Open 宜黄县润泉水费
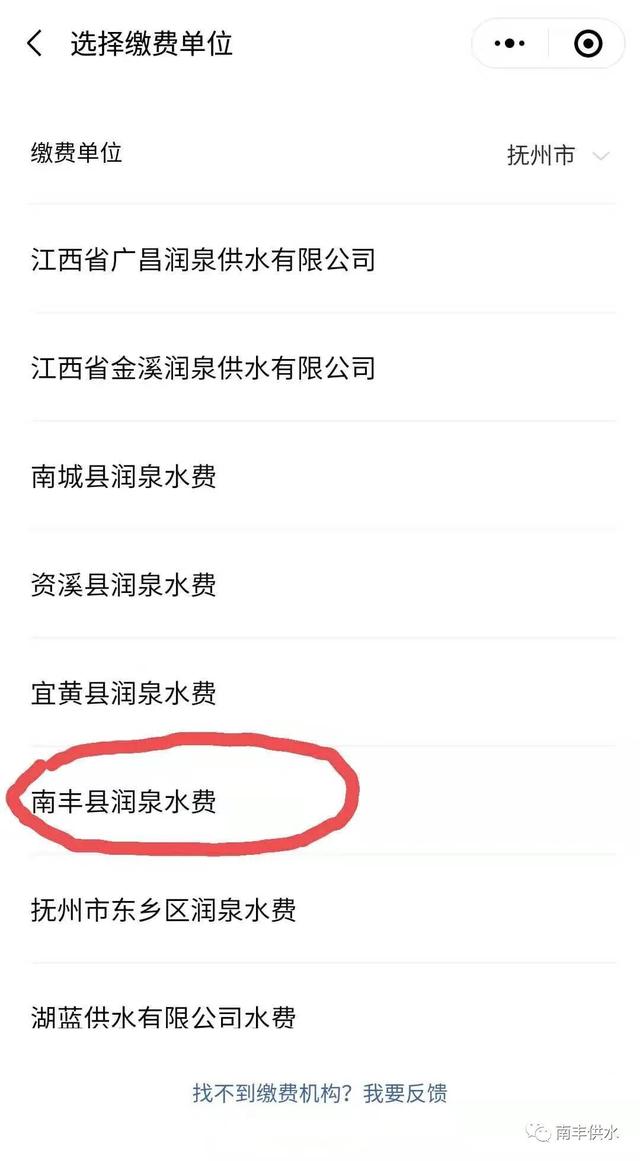 pyautogui.click(x=124, y=693)
